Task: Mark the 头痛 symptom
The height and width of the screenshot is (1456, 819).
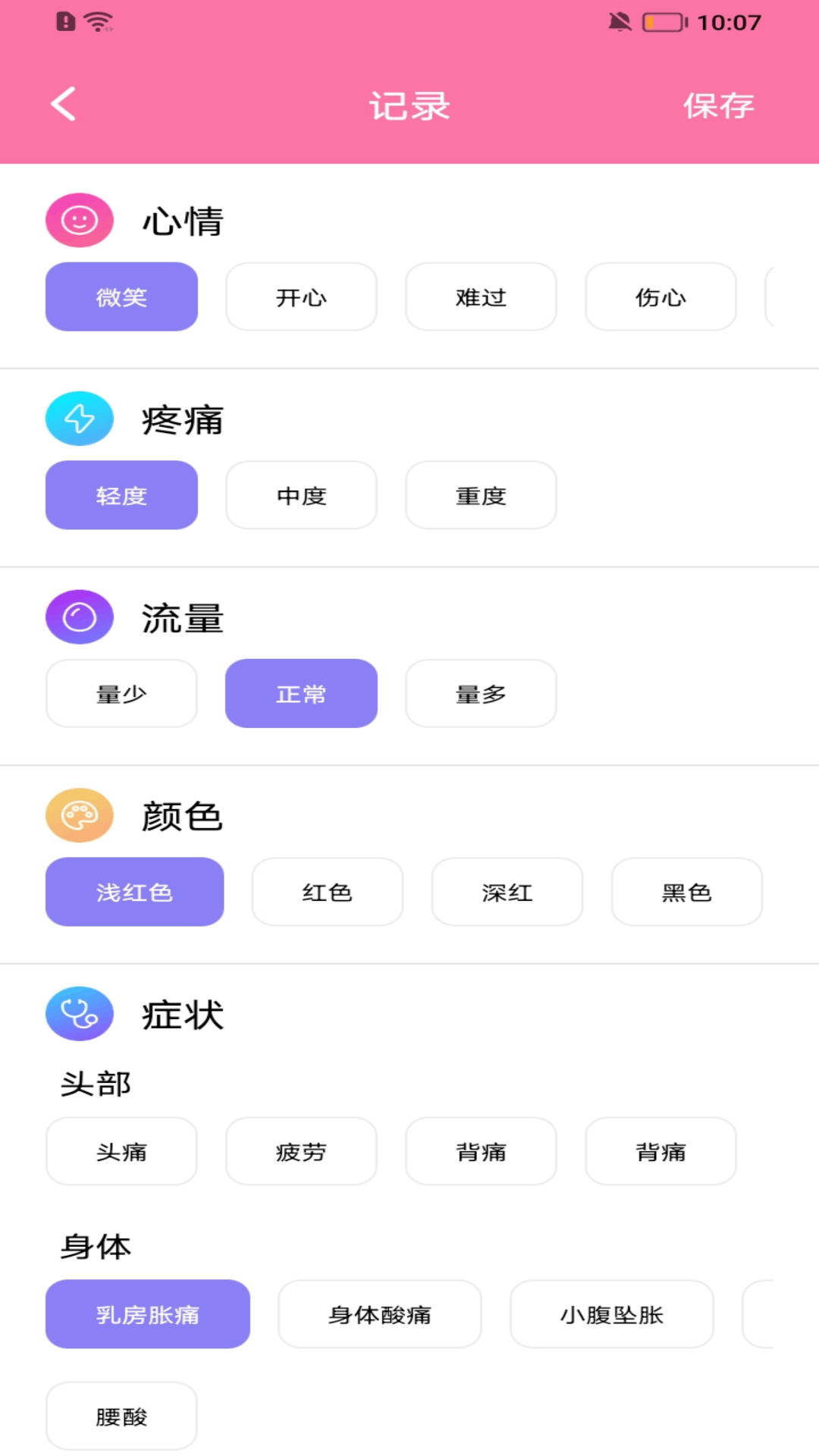Action: [121, 1151]
